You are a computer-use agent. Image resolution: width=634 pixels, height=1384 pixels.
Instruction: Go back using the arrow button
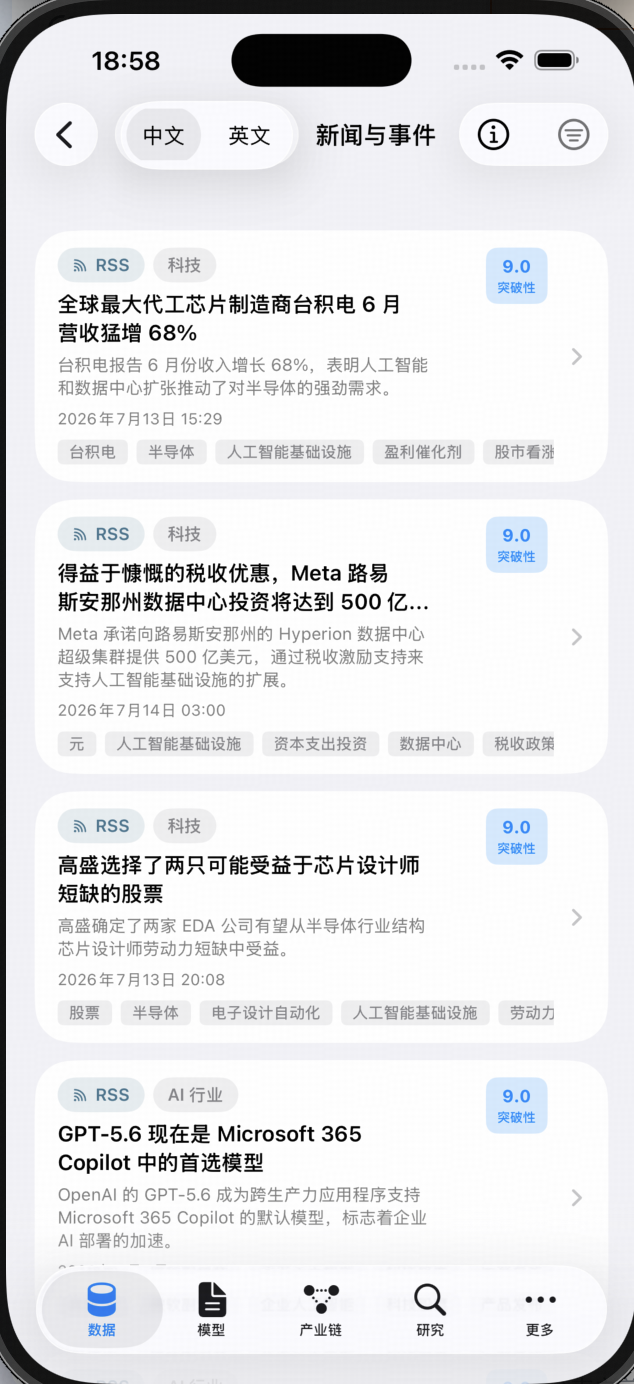tap(65, 135)
